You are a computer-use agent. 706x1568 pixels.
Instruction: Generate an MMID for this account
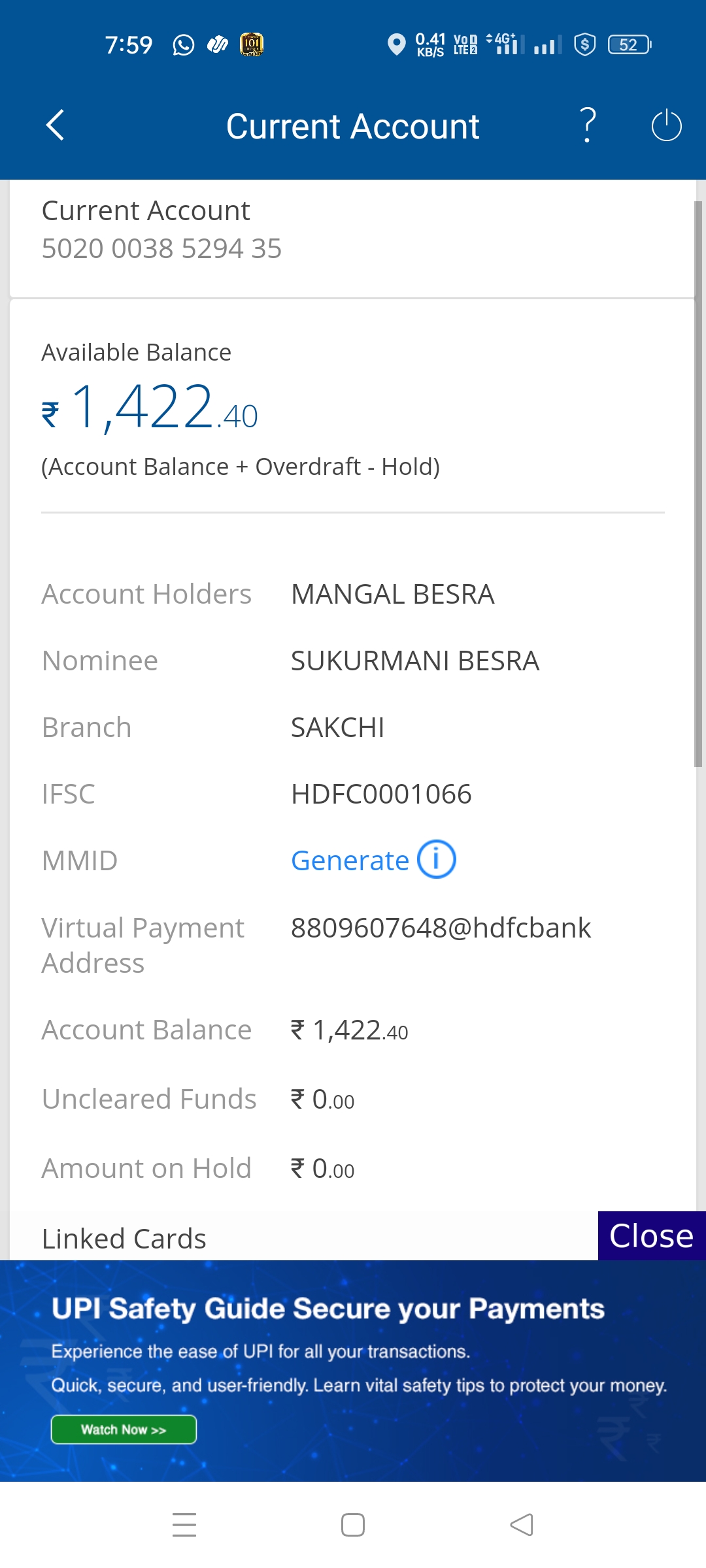[x=350, y=860]
